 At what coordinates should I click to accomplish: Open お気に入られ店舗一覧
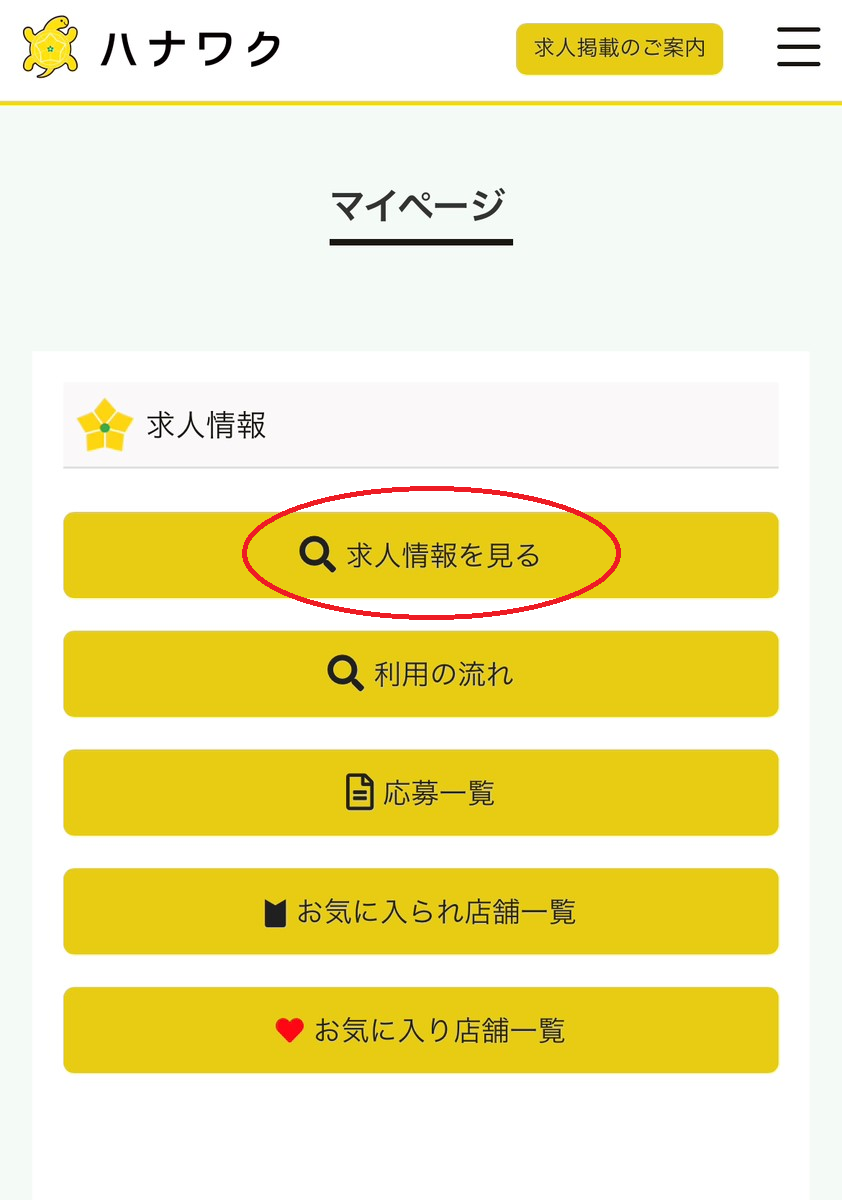pos(421,912)
